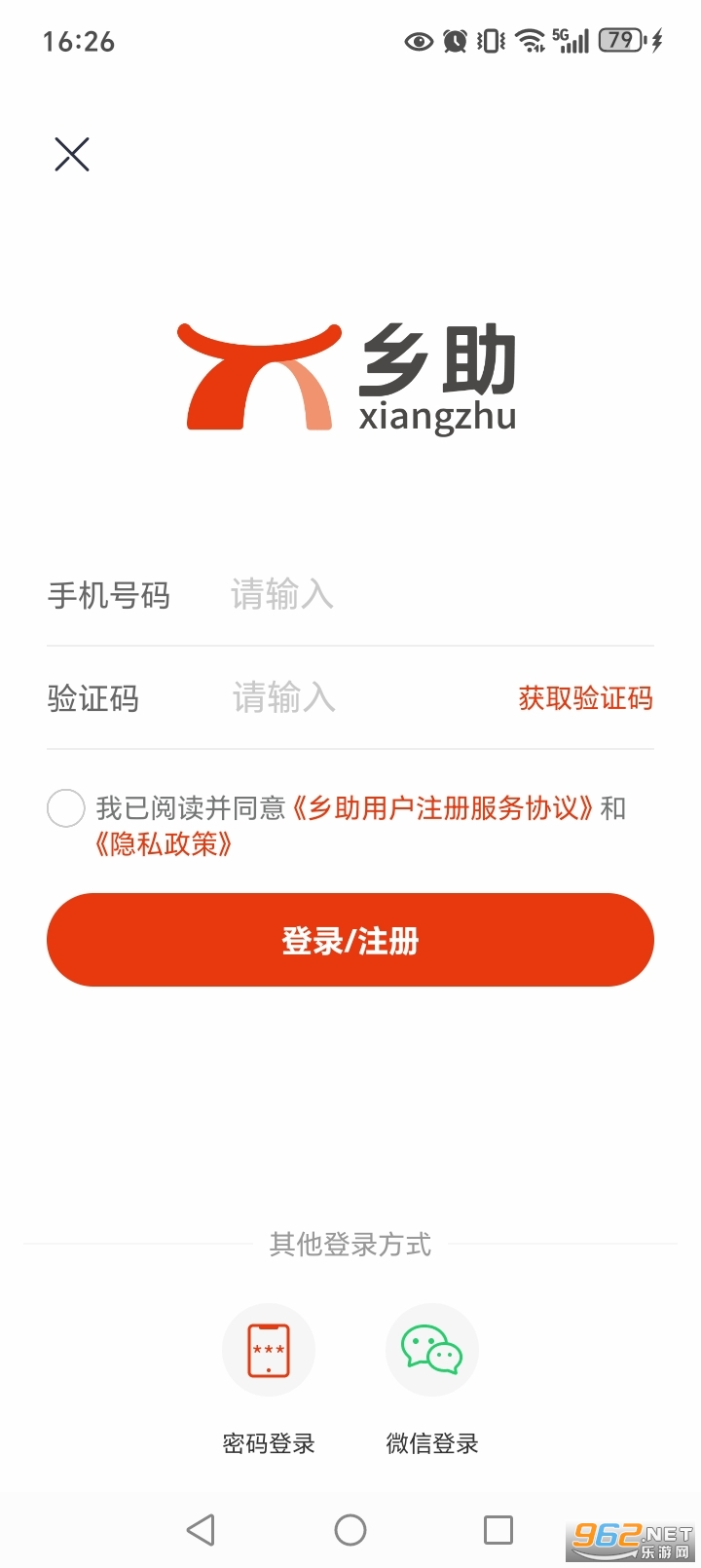Open recent apps with the square button

(498, 1529)
